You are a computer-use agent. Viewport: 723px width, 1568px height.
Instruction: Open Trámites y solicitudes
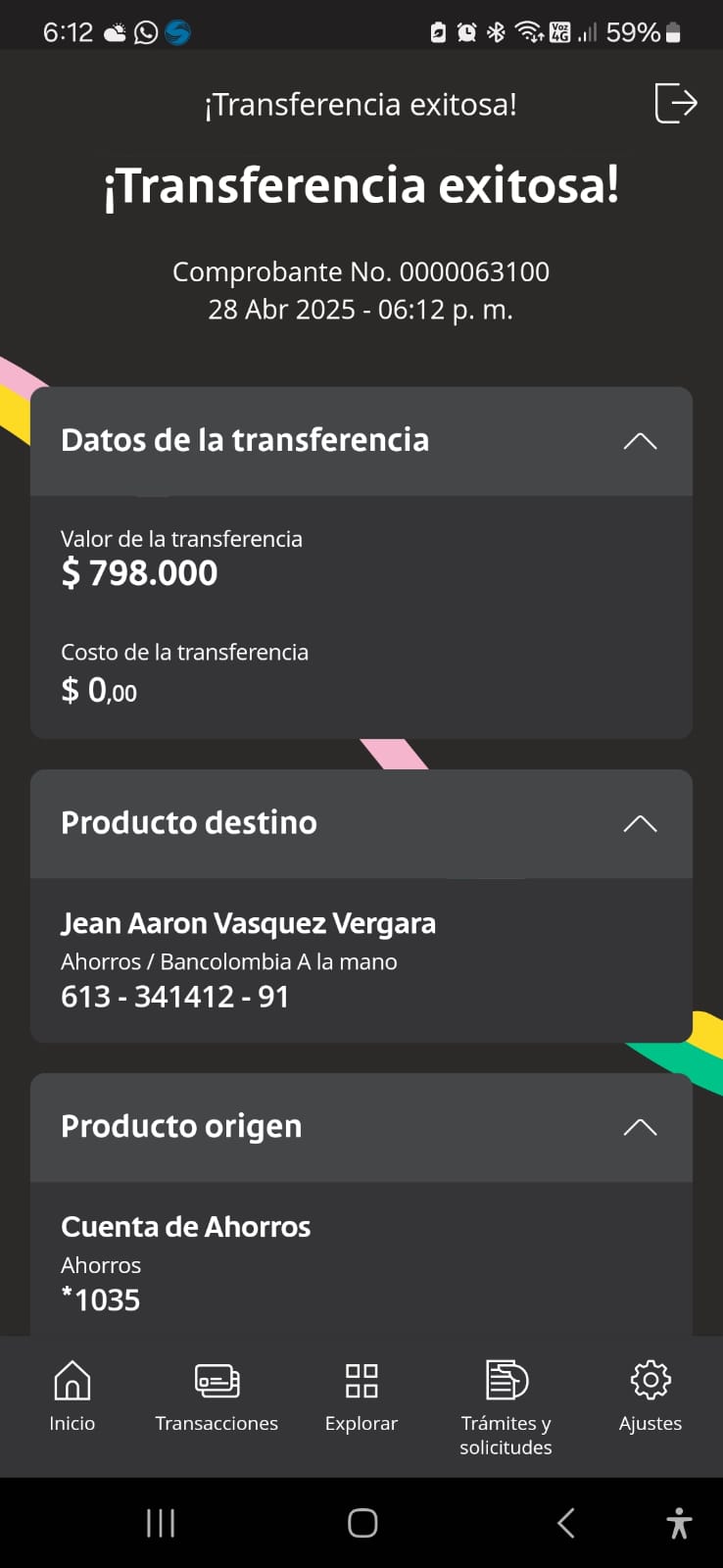tap(506, 1406)
